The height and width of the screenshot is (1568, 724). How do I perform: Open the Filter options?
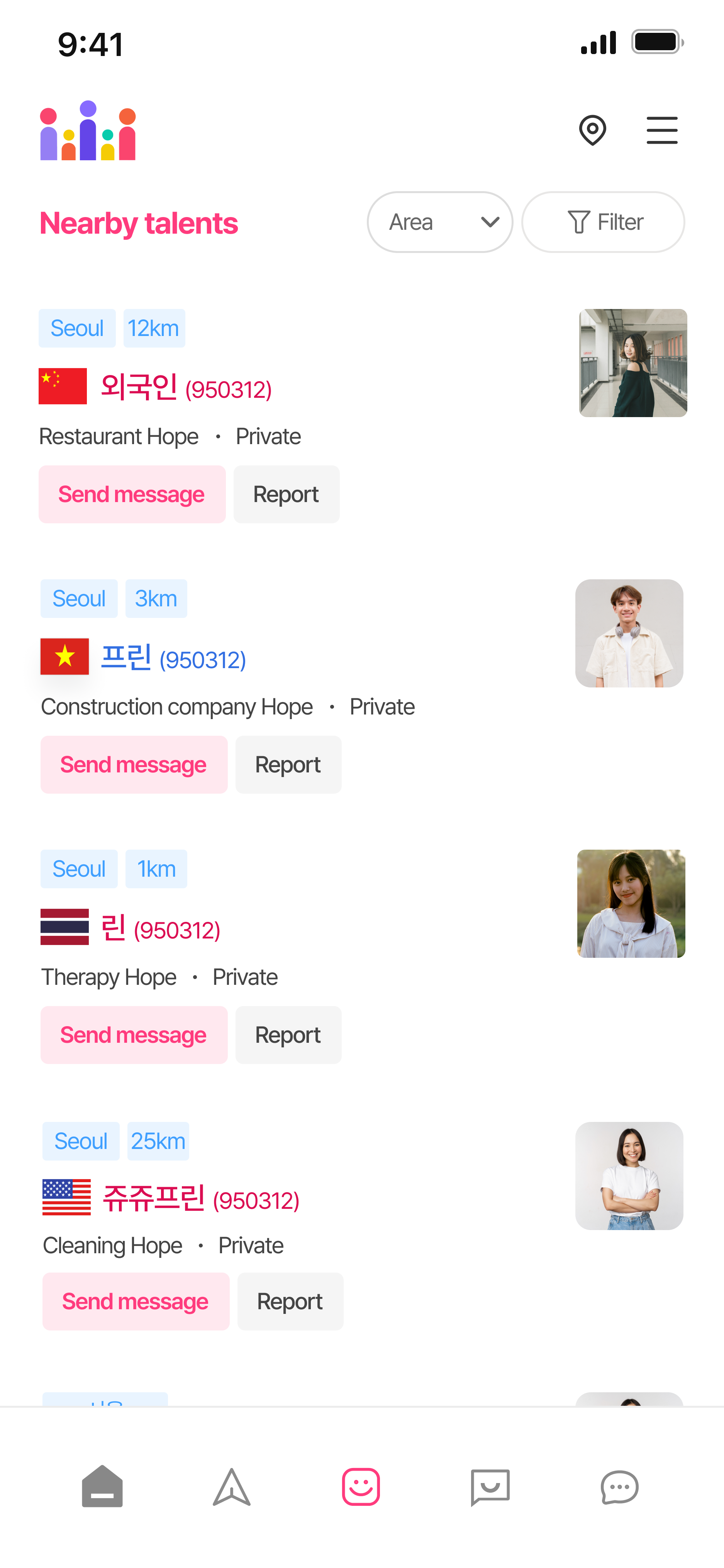click(603, 222)
